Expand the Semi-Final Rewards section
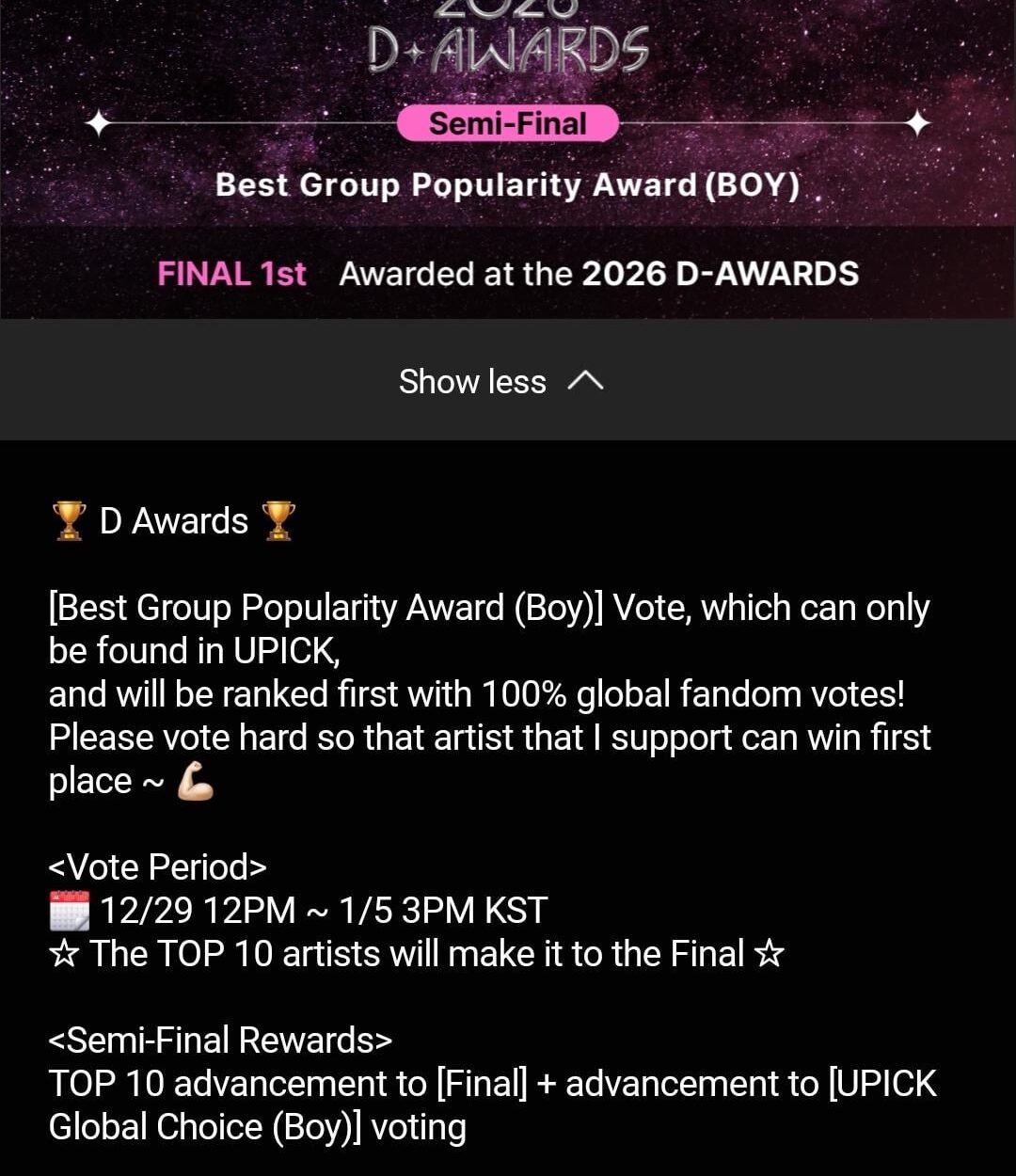 click(x=218, y=1040)
